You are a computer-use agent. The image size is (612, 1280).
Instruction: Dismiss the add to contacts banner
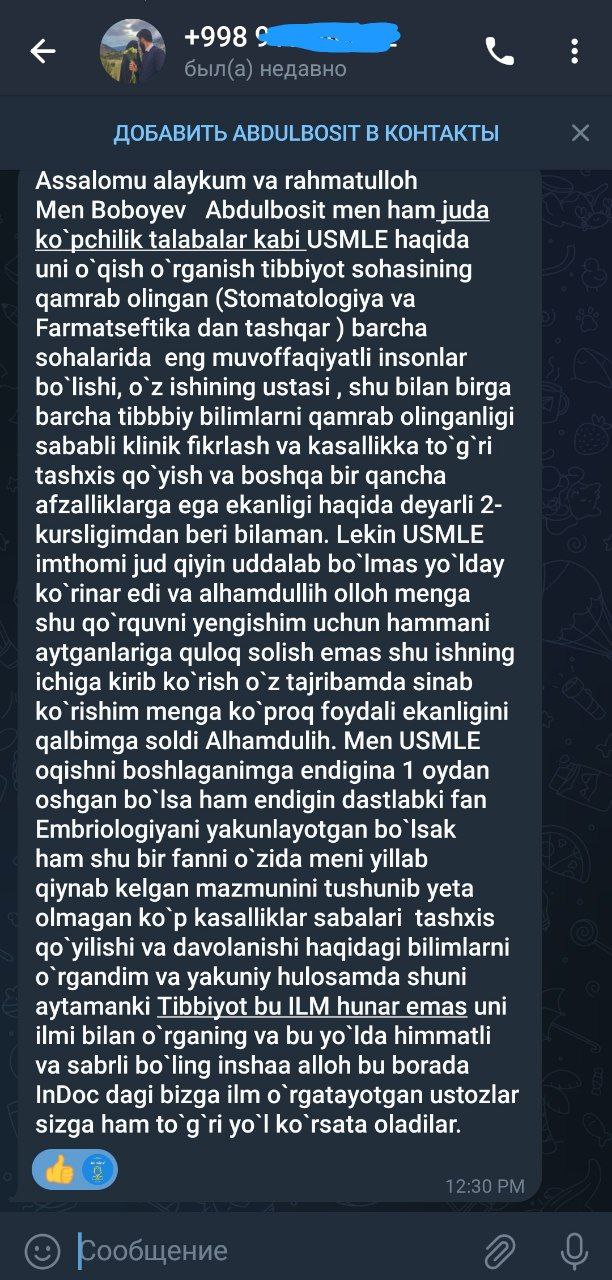pos(580,133)
